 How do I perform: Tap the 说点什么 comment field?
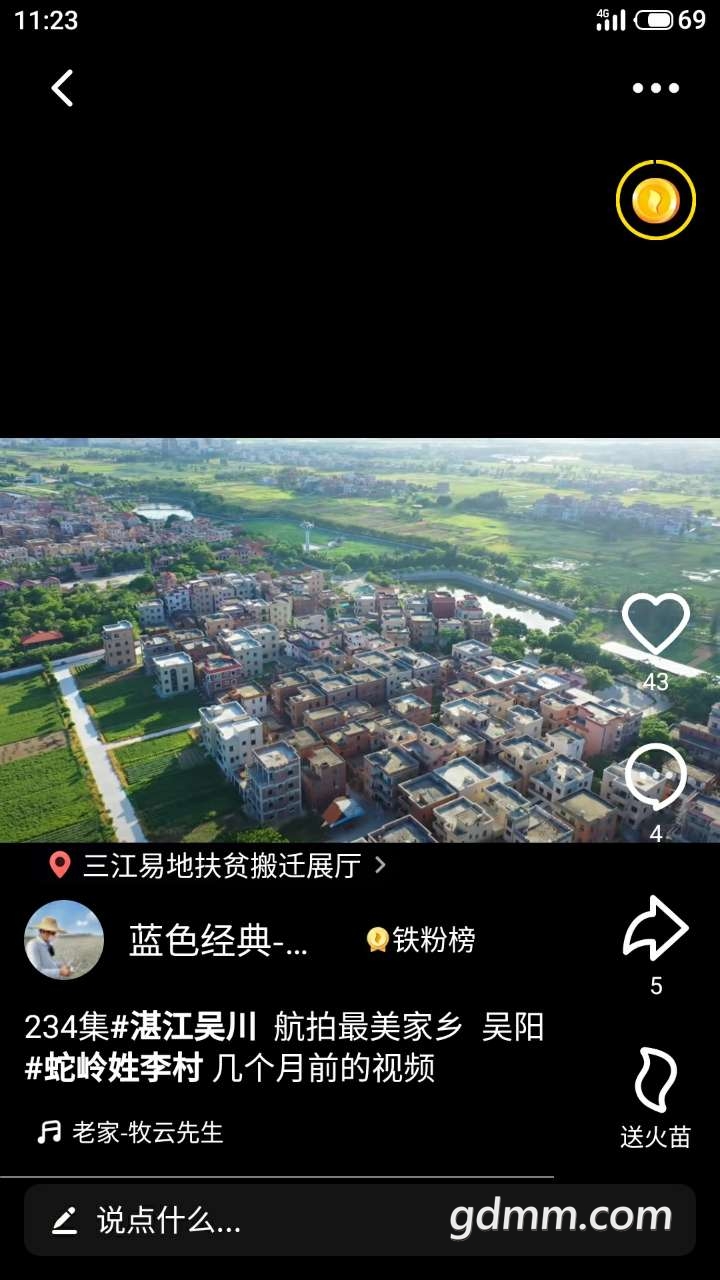pyautogui.click(x=170, y=1220)
